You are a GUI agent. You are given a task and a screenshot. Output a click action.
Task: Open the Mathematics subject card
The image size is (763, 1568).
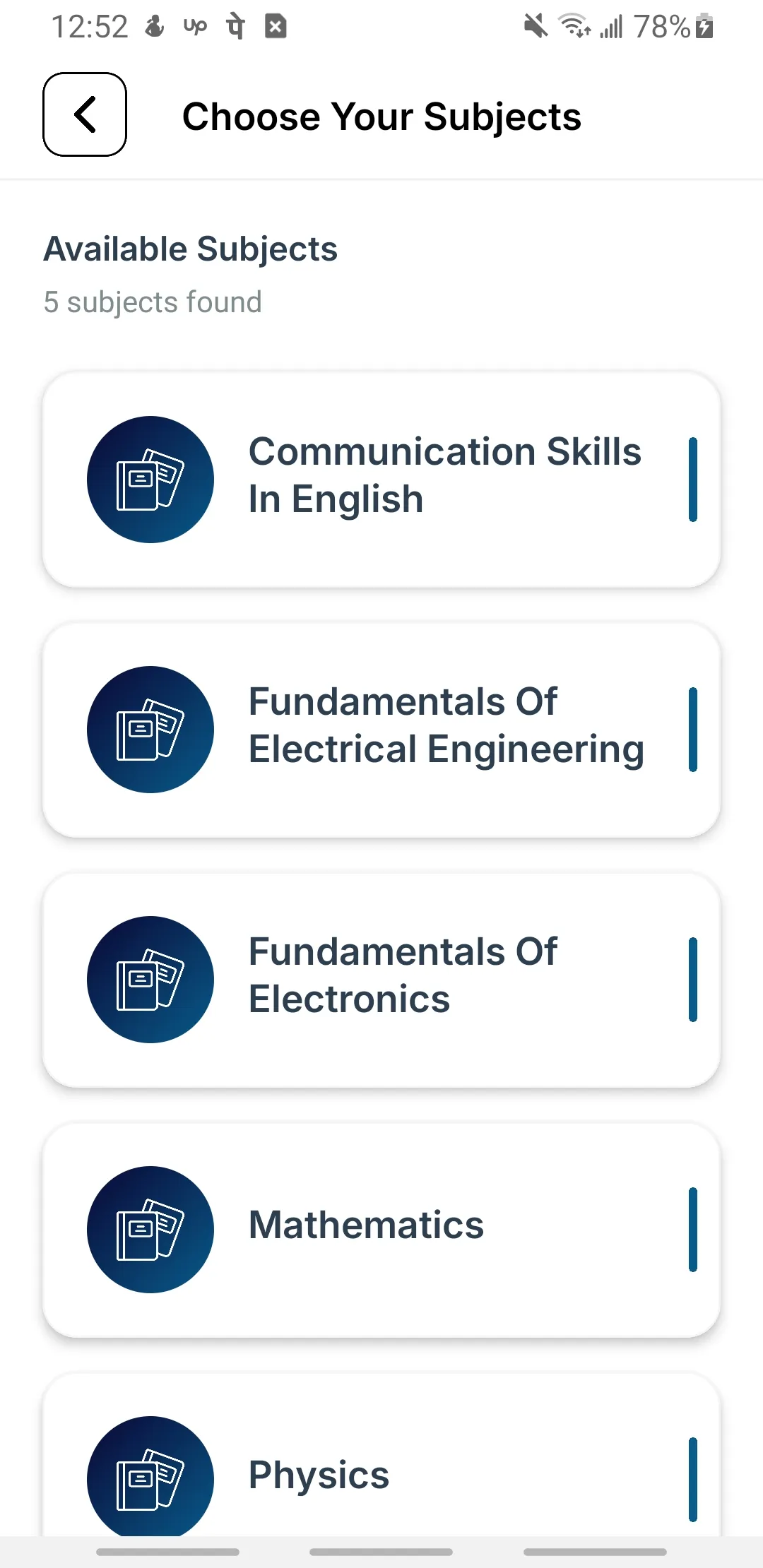tap(381, 1230)
